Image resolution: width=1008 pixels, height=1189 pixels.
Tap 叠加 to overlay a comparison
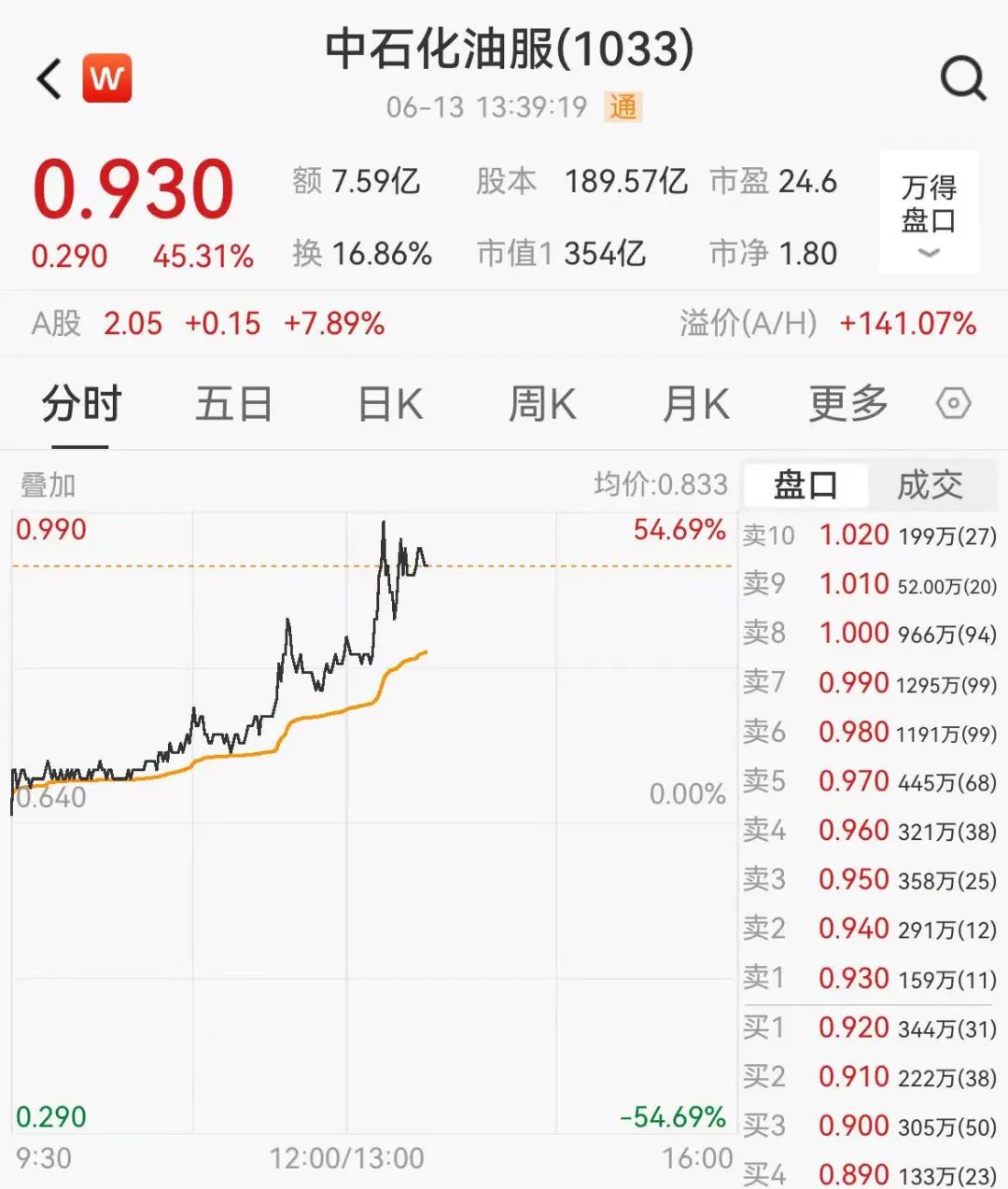click(x=49, y=485)
